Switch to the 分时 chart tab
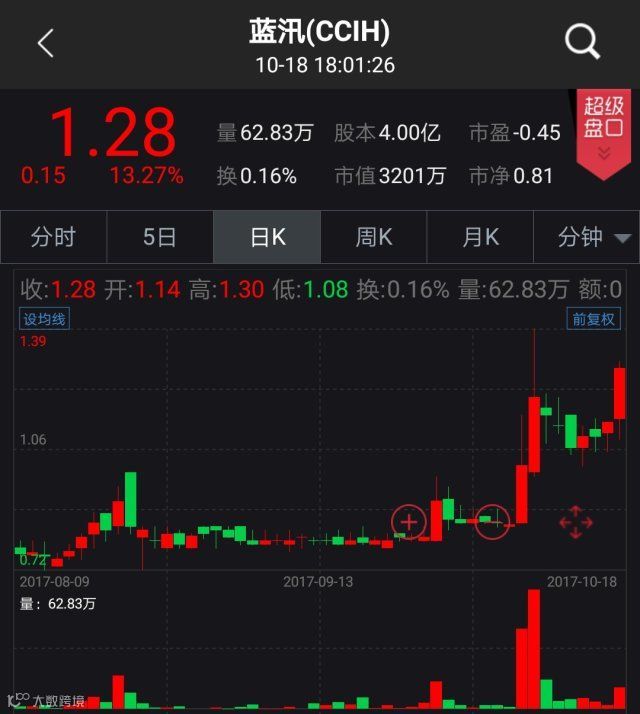The image size is (640, 714). 53,237
